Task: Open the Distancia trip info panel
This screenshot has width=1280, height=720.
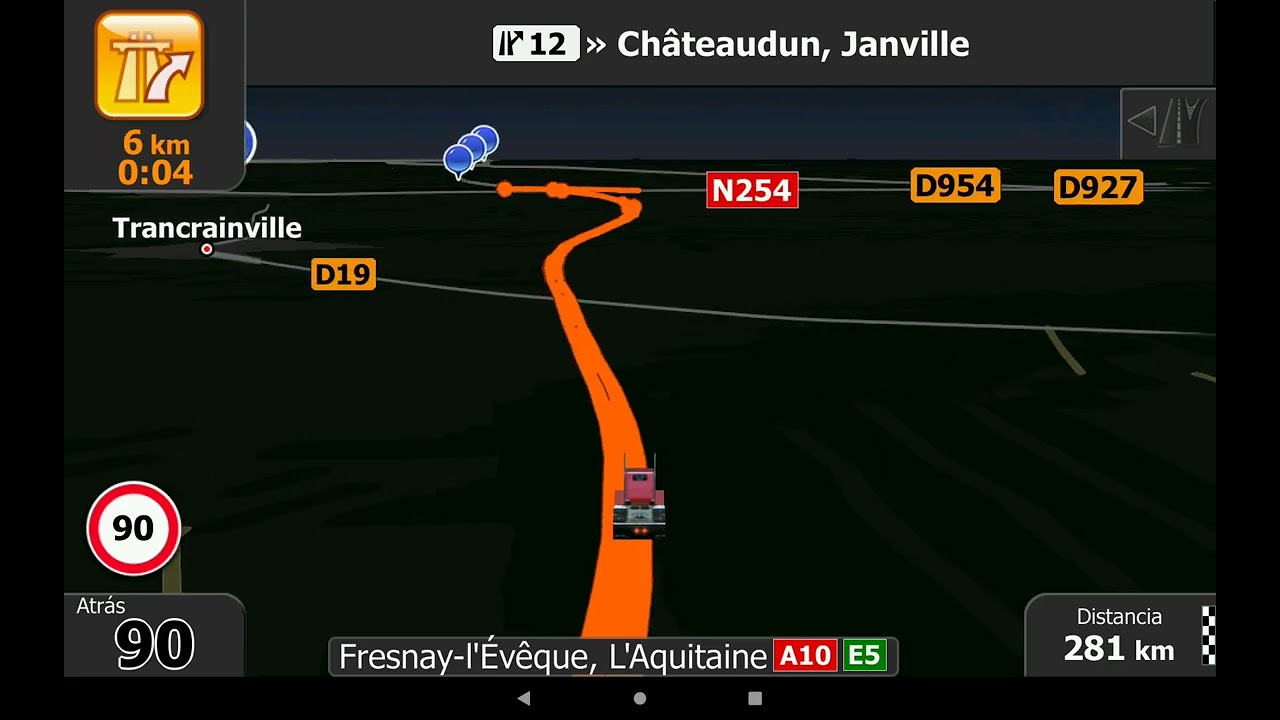Action: coord(1119,636)
